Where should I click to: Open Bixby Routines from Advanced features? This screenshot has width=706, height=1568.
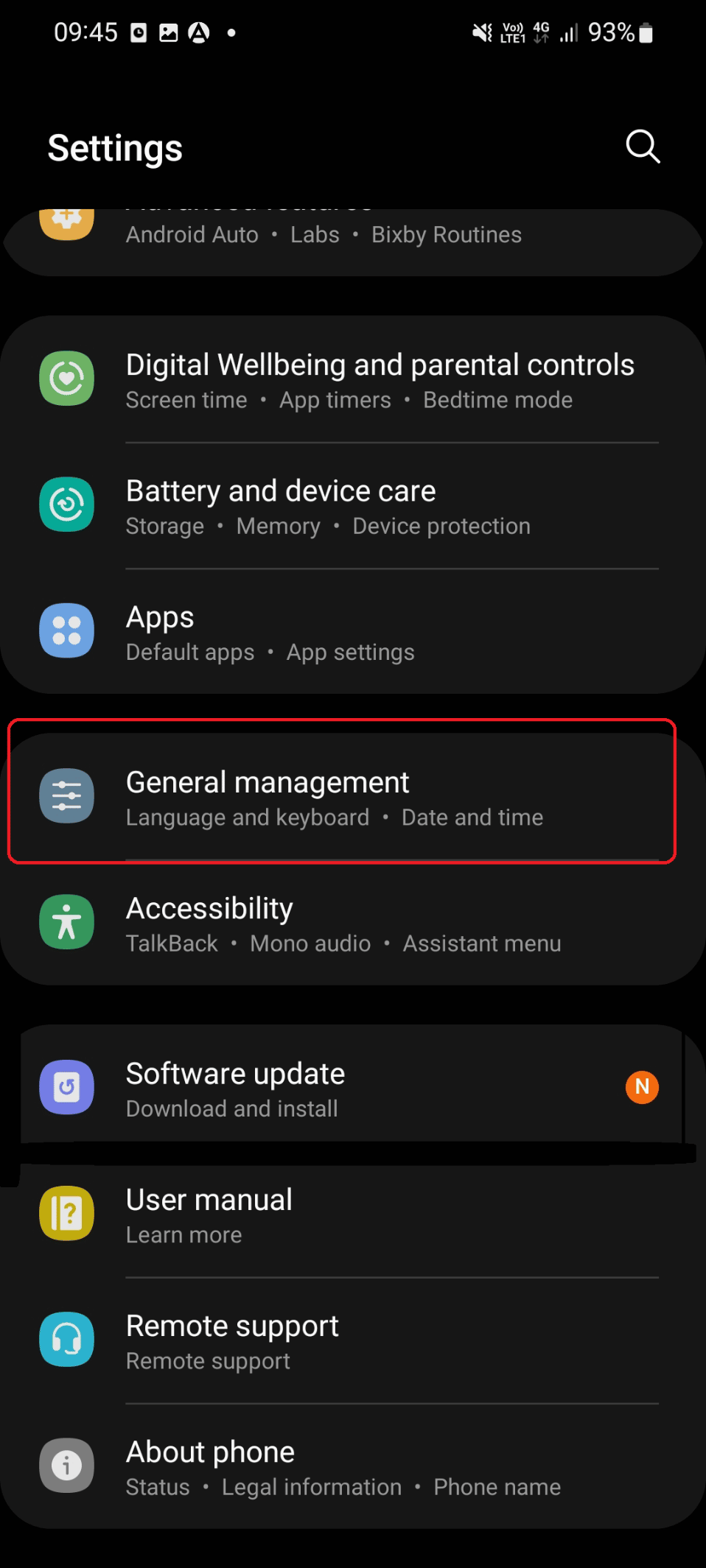tap(446, 234)
